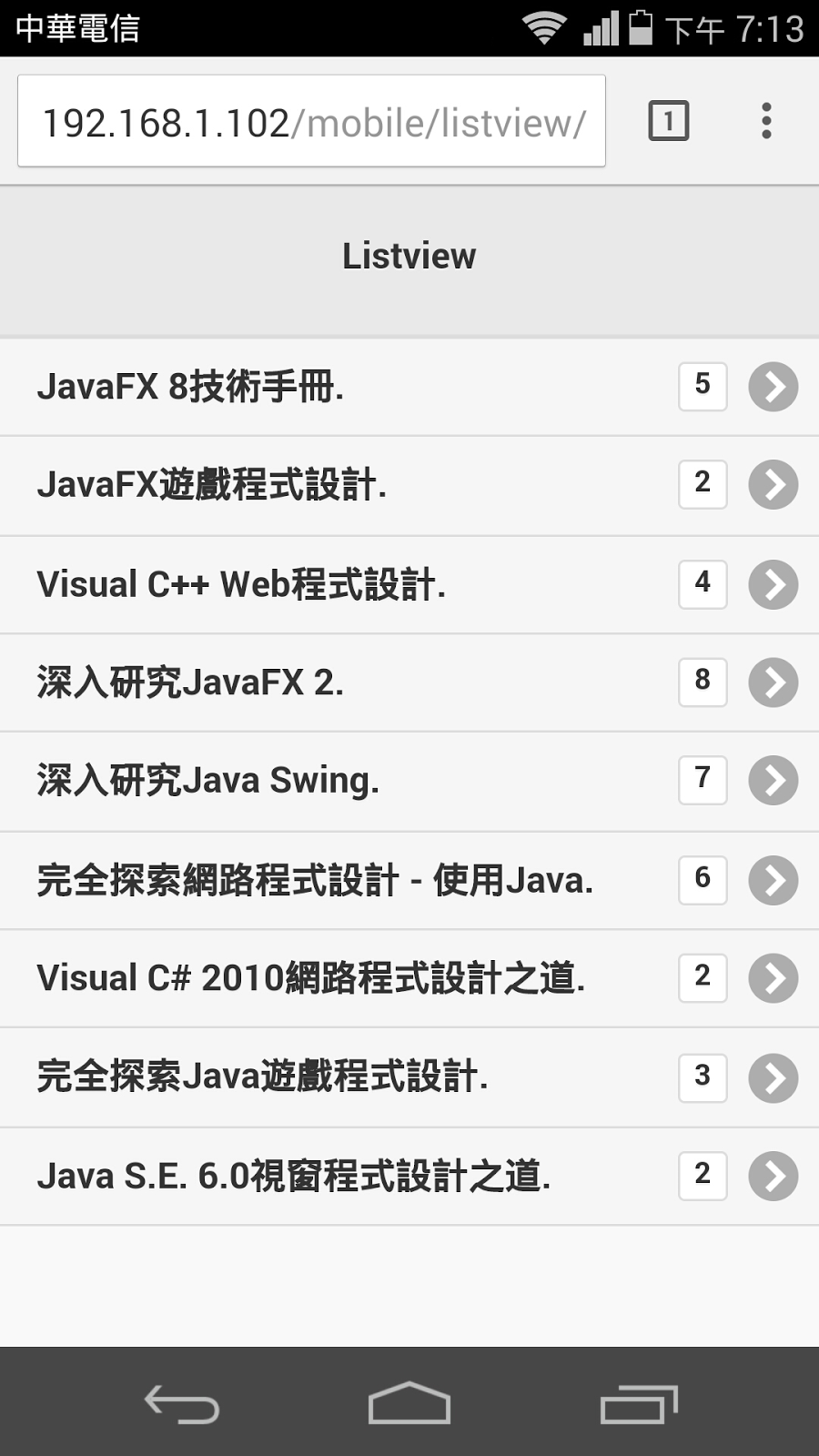Tap the system home button

point(409,1403)
